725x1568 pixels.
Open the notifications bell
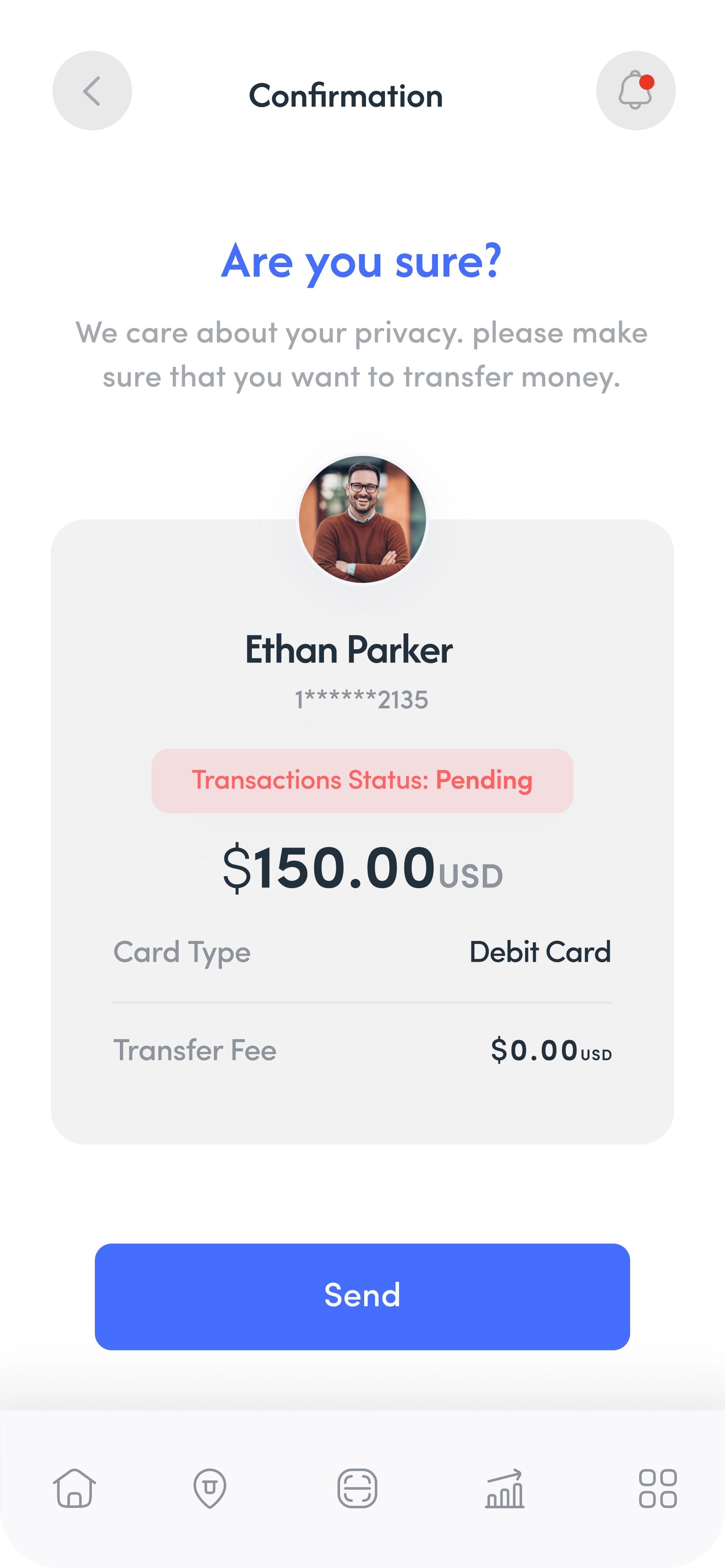click(x=636, y=91)
